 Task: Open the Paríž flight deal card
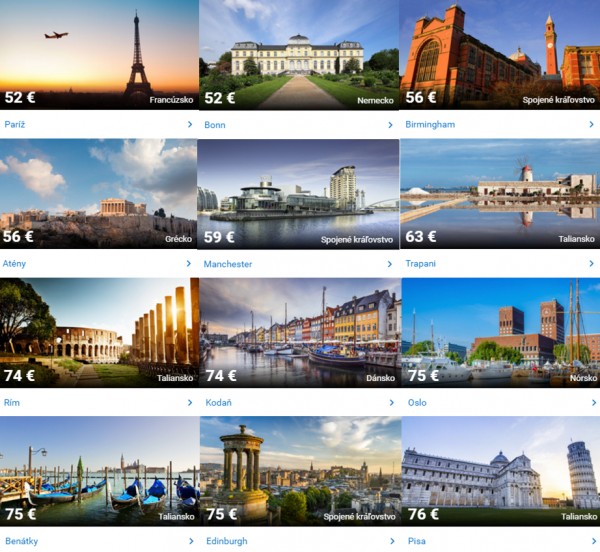click(x=98, y=60)
